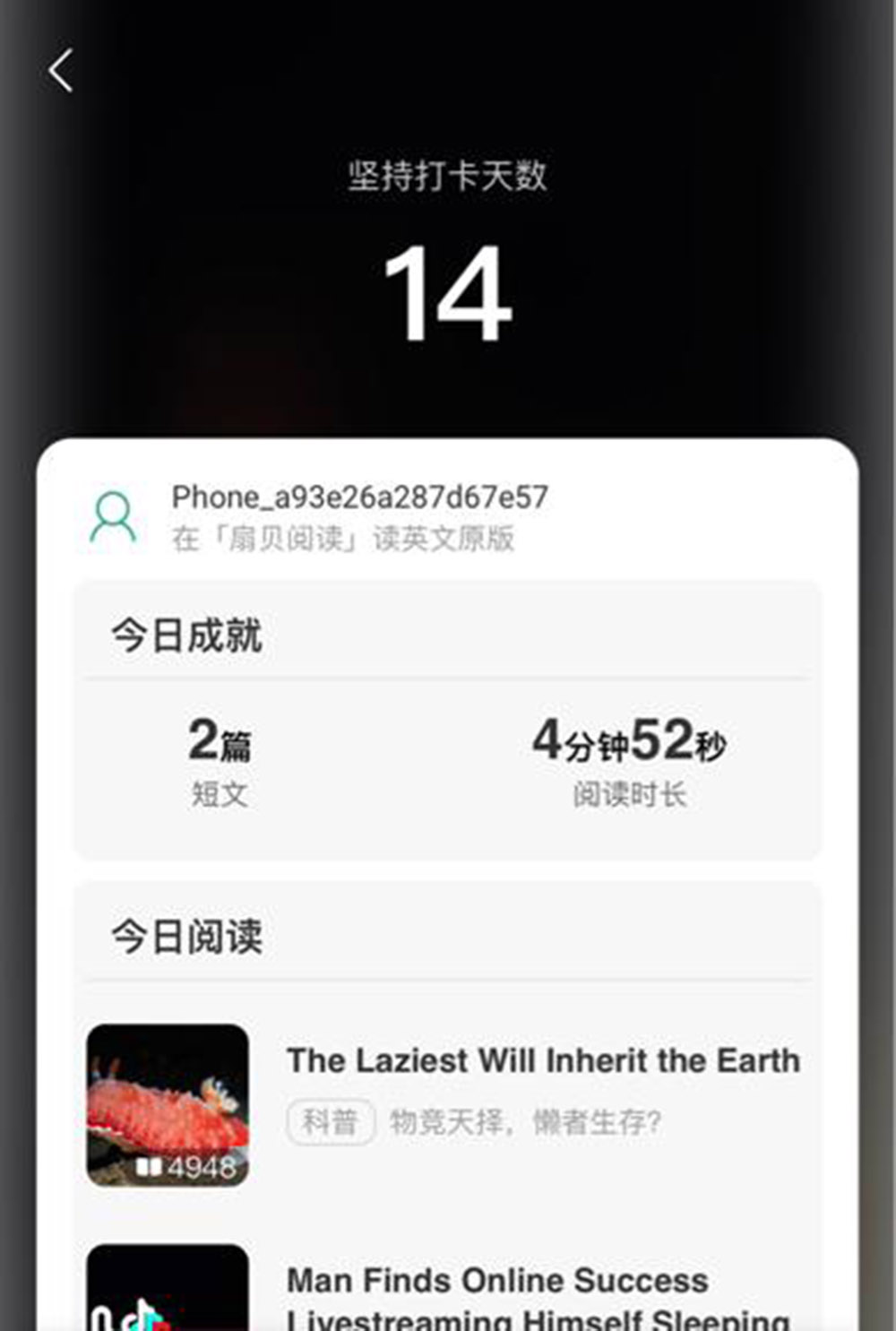Click username Phone_a93e26a287d67e57

coord(362,497)
